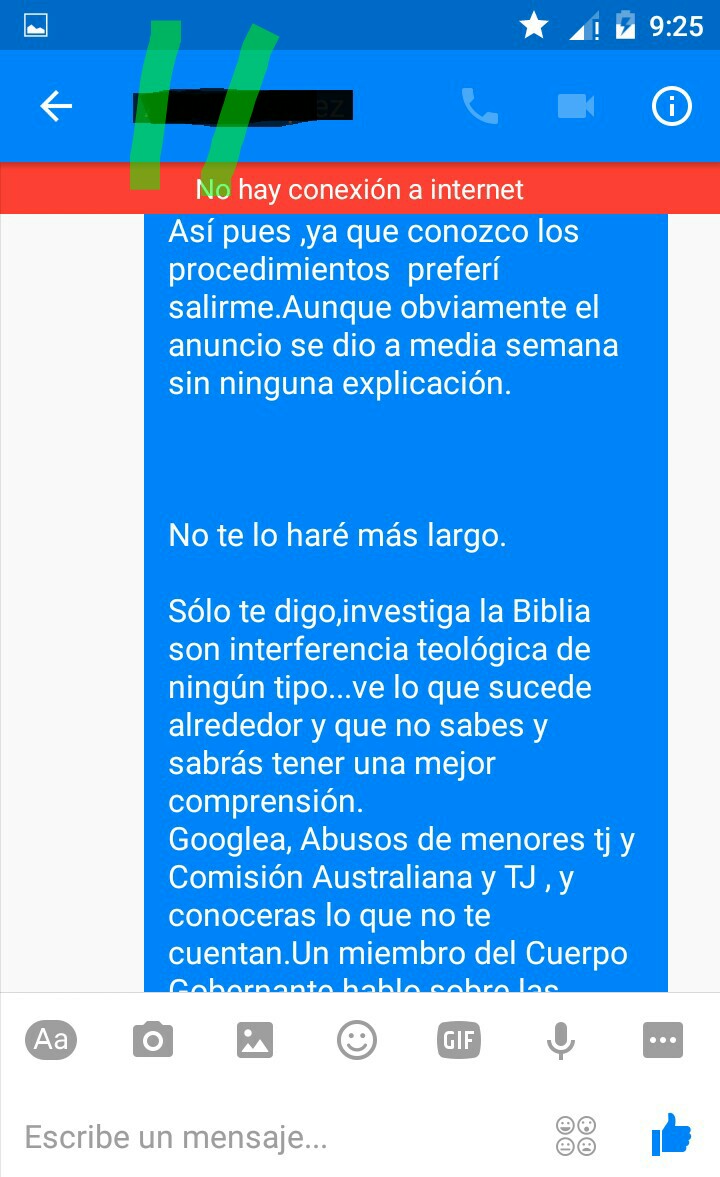720x1177 pixels.
Task: Send a thumbs-up like
Action: click(x=671, y=1135)
